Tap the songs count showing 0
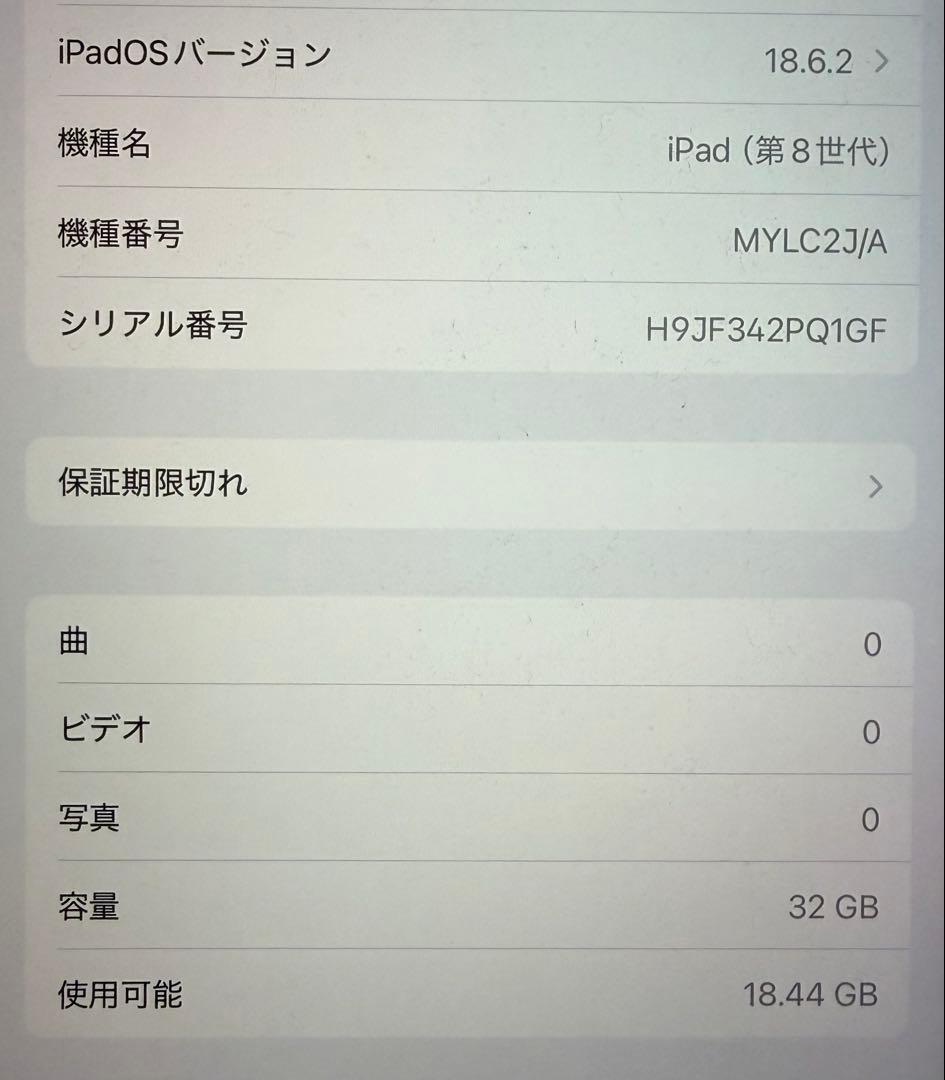This screenshot has height=1080, width=945. 871,646
